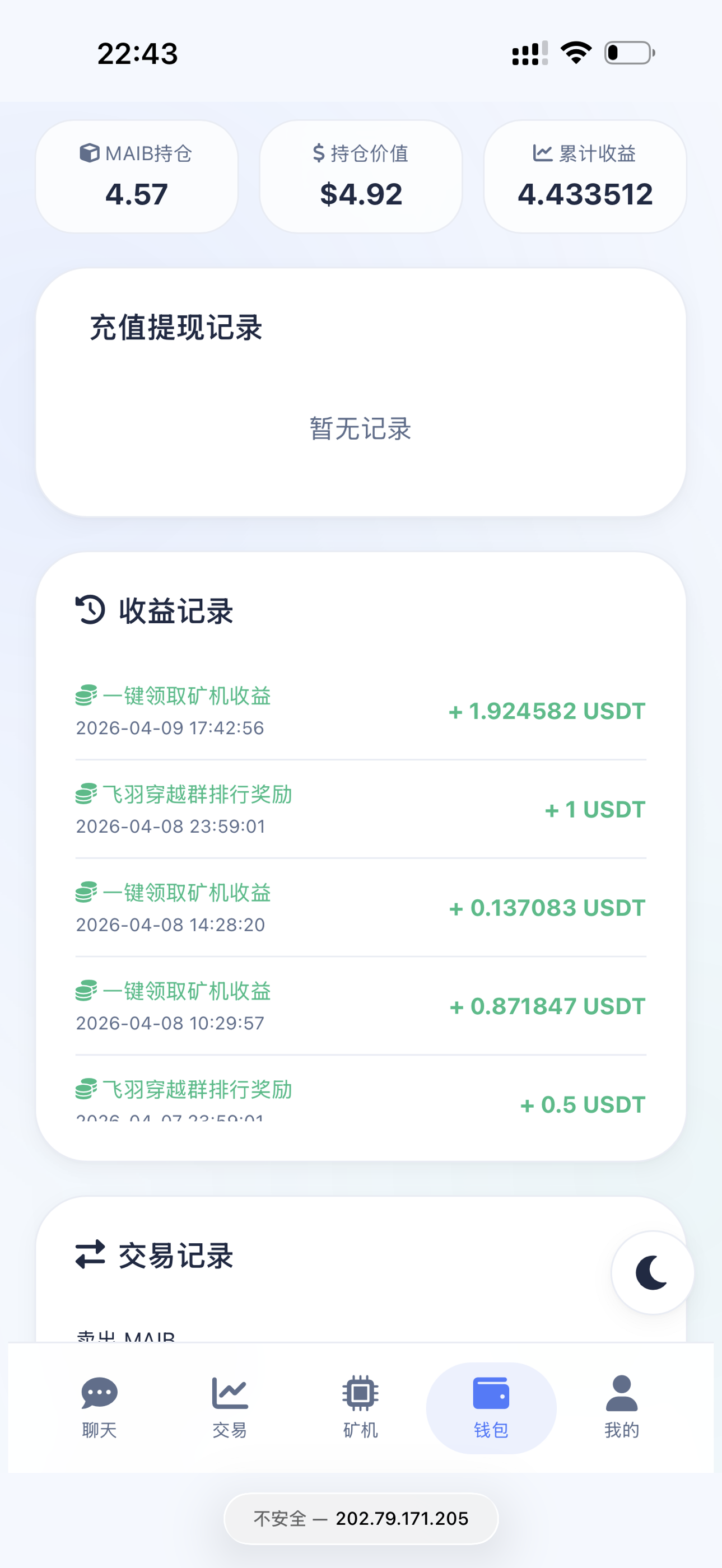Switch to the 聊天 tab
The height and width of the screenshot is (1568, 722).
point(99,1407)
